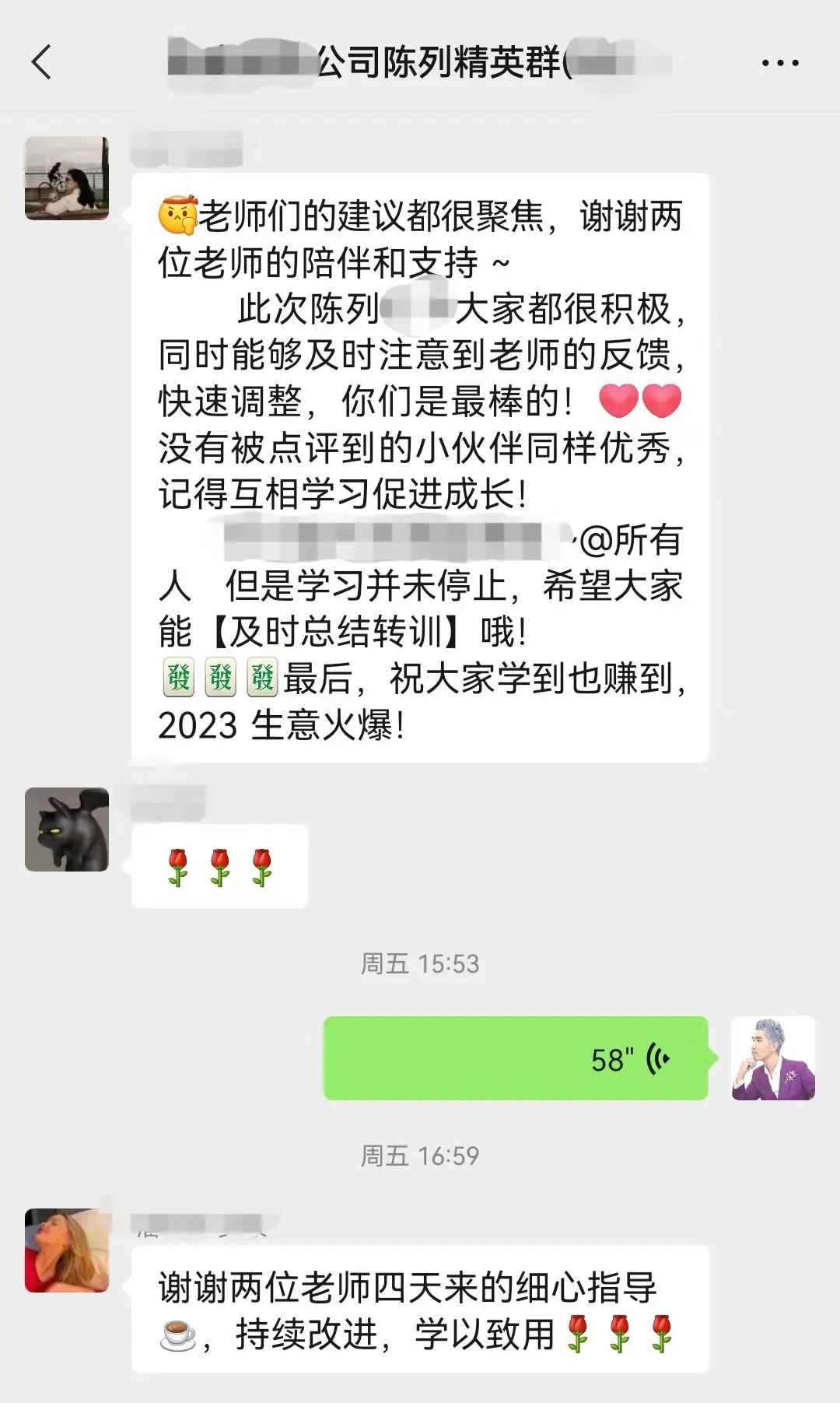This screenshot has height=1403, width=840.
Task: Open the avatar of the woman with bicycle
Action: pos(67,178)
